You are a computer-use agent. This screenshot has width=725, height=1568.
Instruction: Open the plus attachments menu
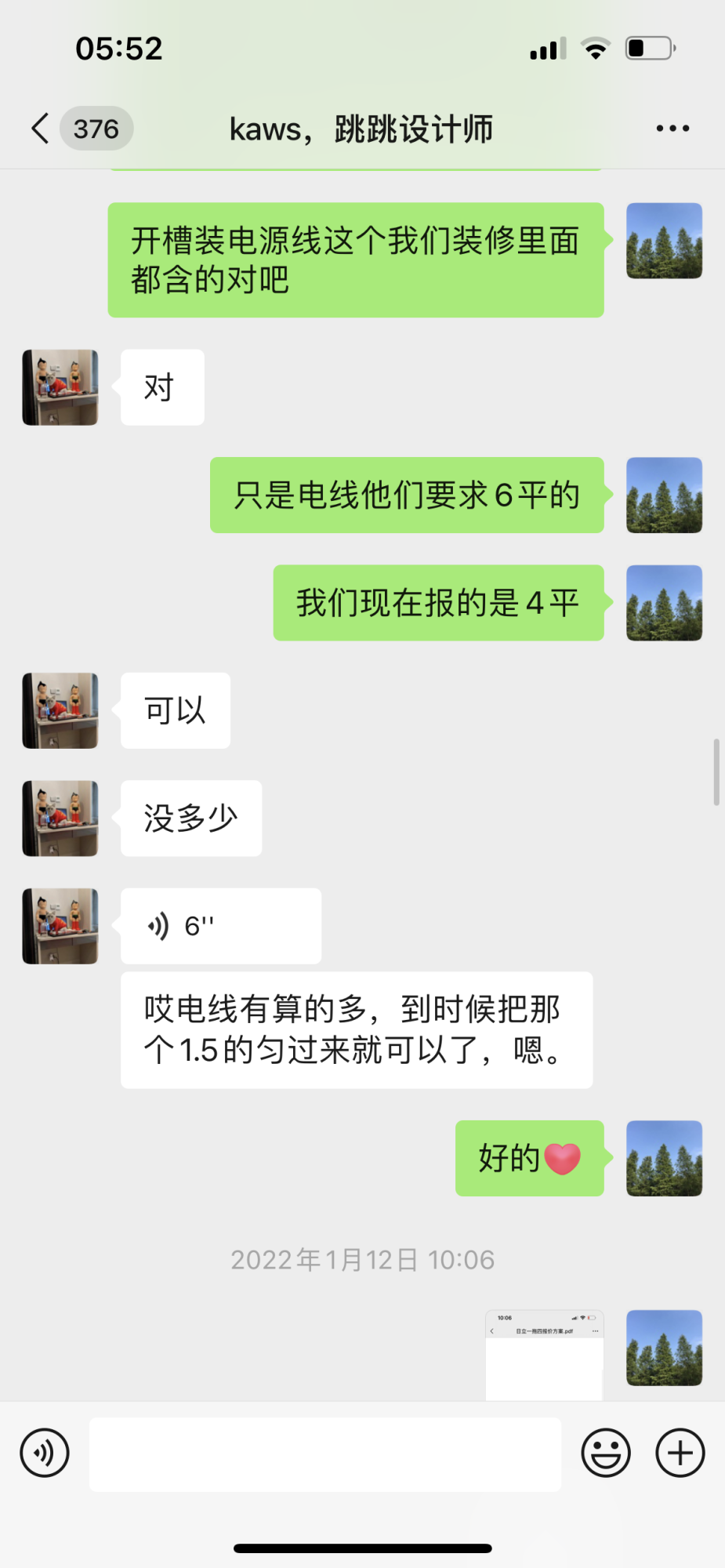680,1453
